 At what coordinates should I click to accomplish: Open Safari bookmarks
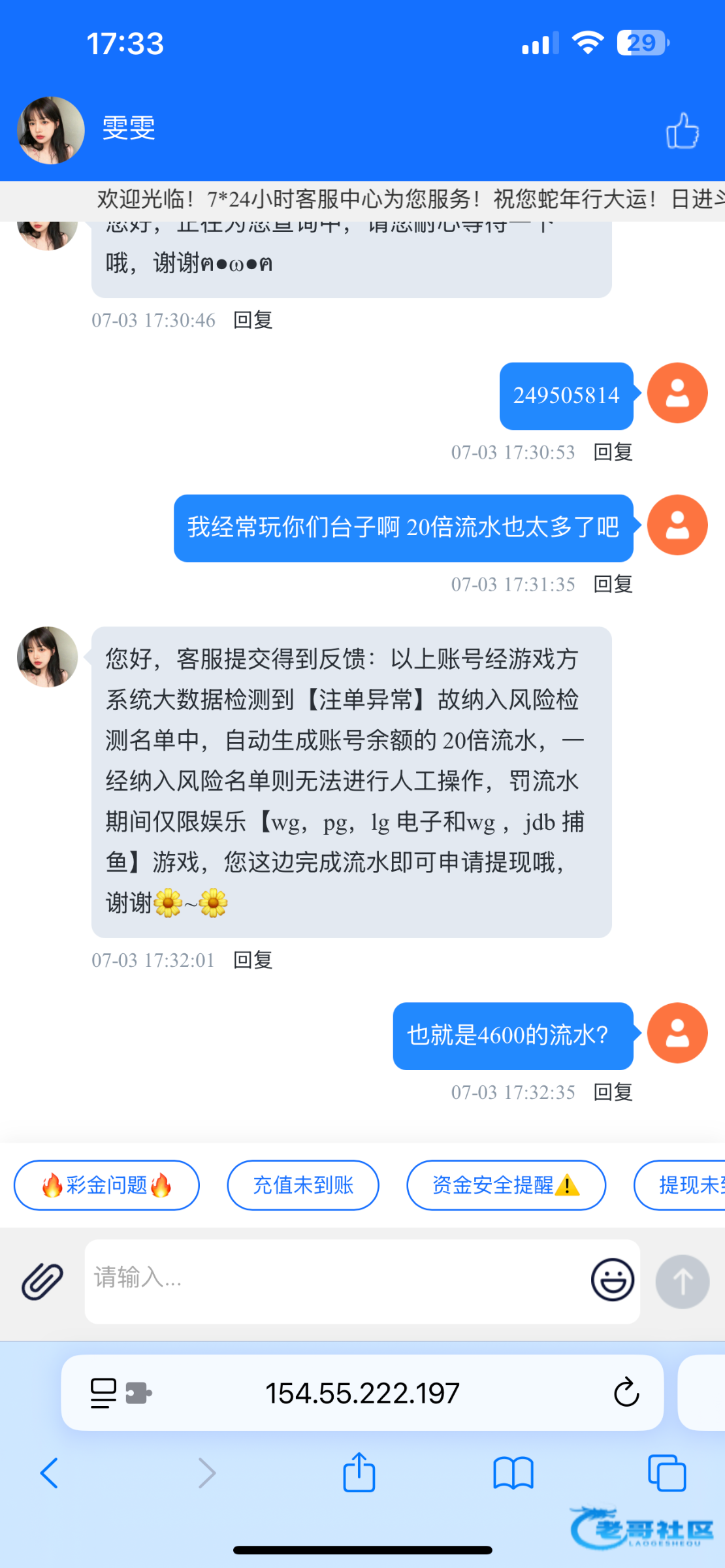(513, 1473)
